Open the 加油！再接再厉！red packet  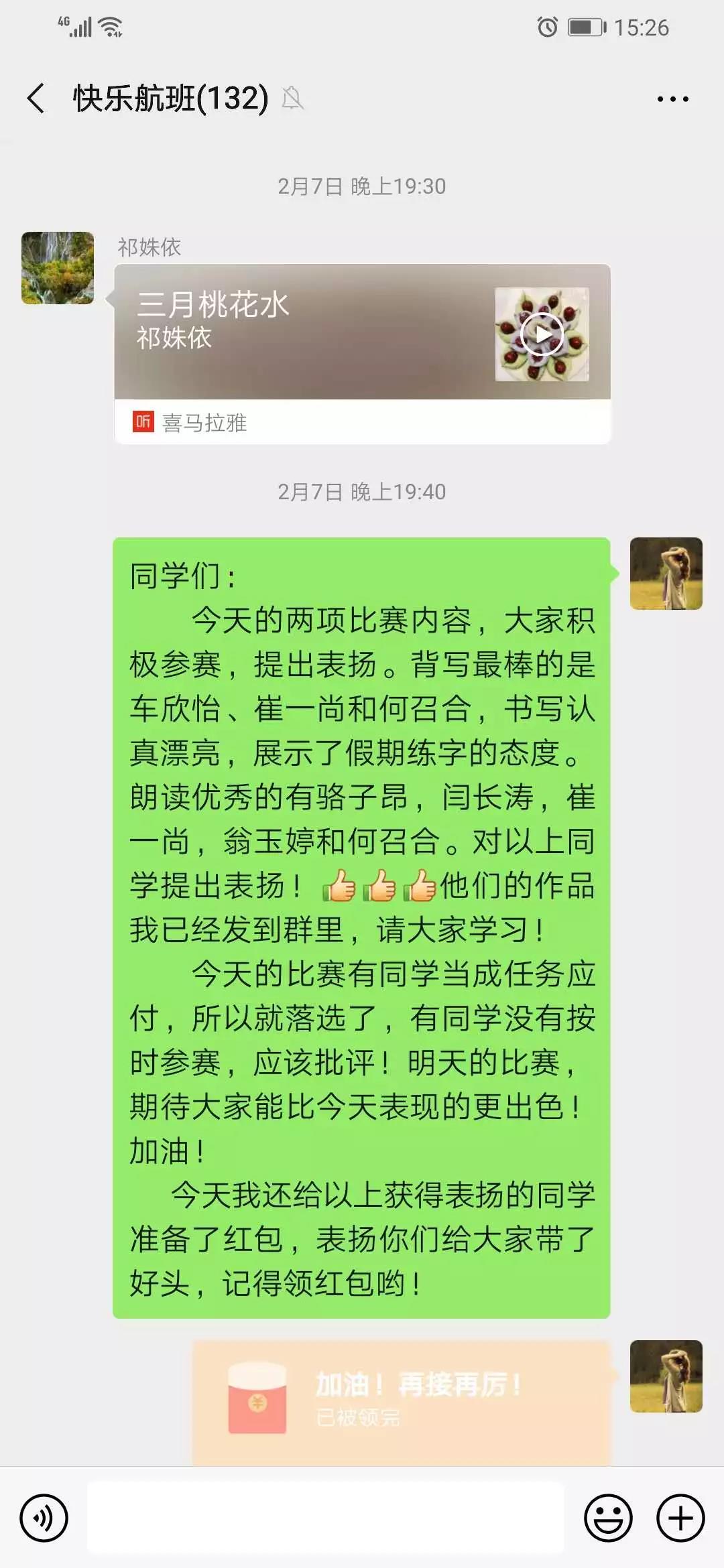pyautogui.click(x=401, y=1400)
